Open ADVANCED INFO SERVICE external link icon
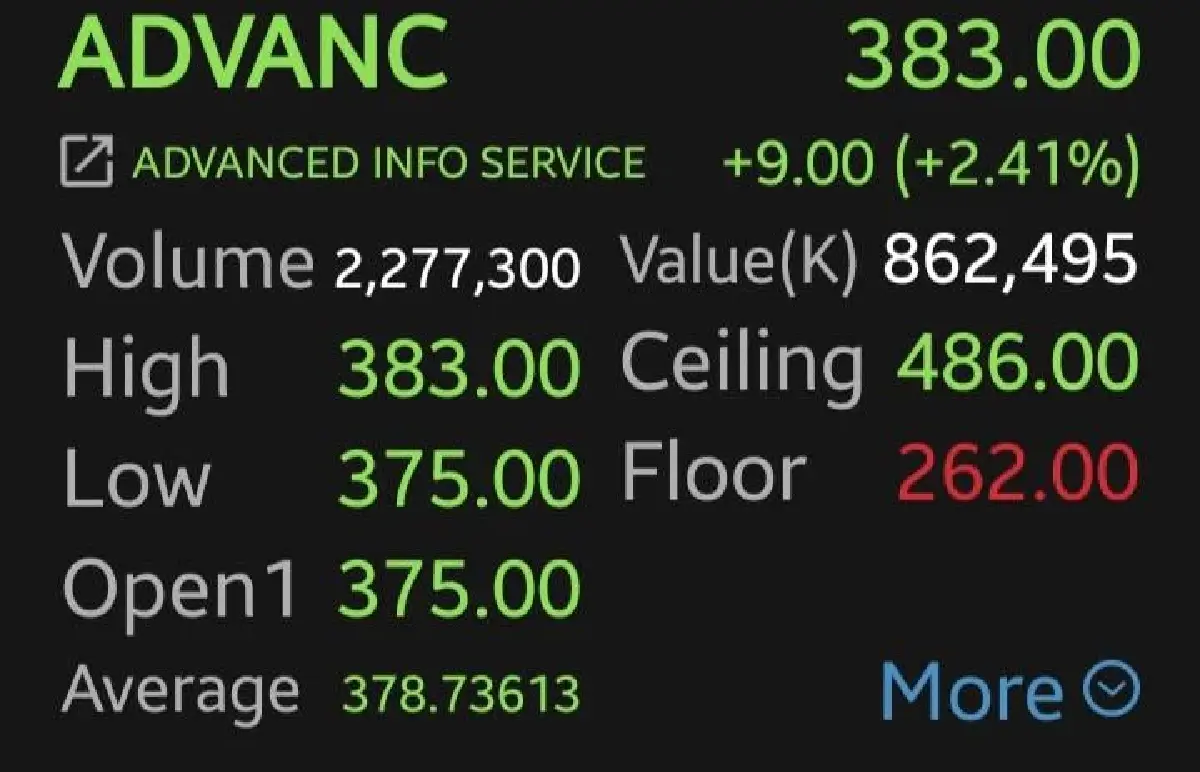Image resolution: width=1200 pixels, height=772 pixels. [x=87, y=163]
